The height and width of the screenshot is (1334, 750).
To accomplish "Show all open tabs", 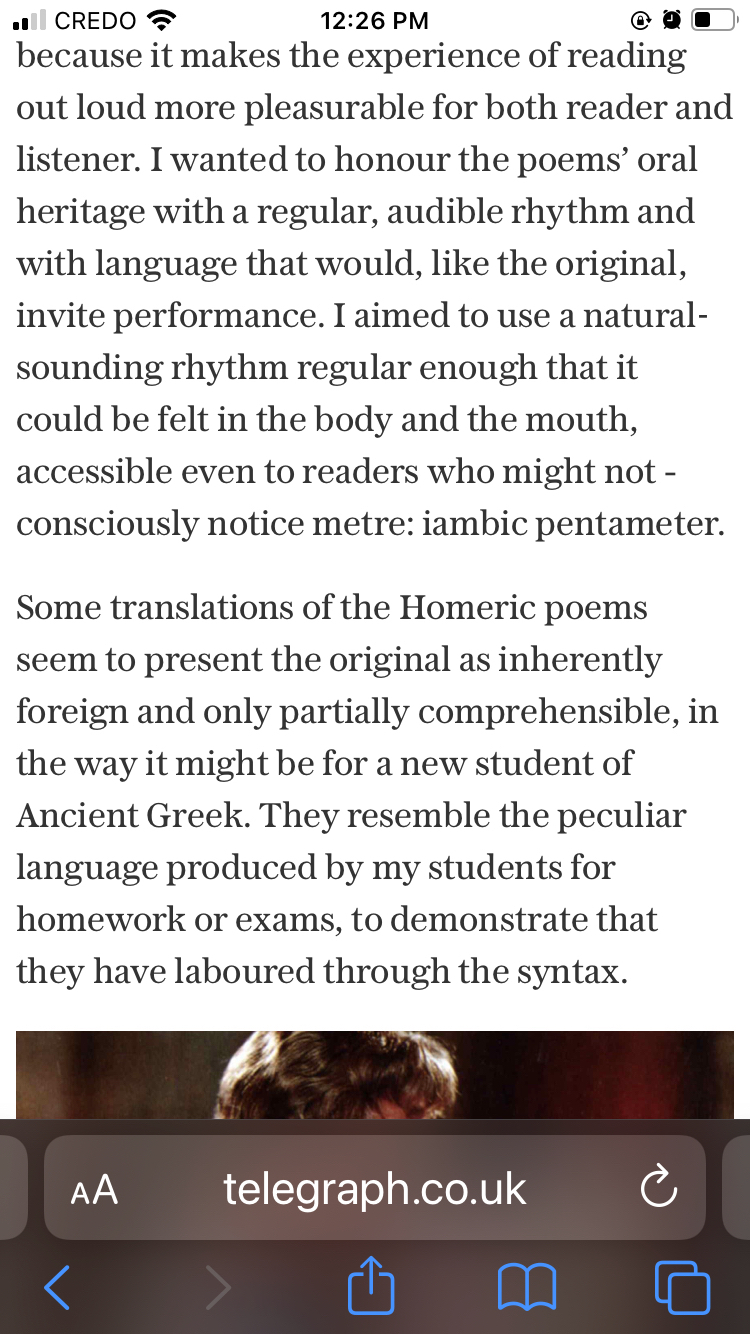I will pos(682,1287).
